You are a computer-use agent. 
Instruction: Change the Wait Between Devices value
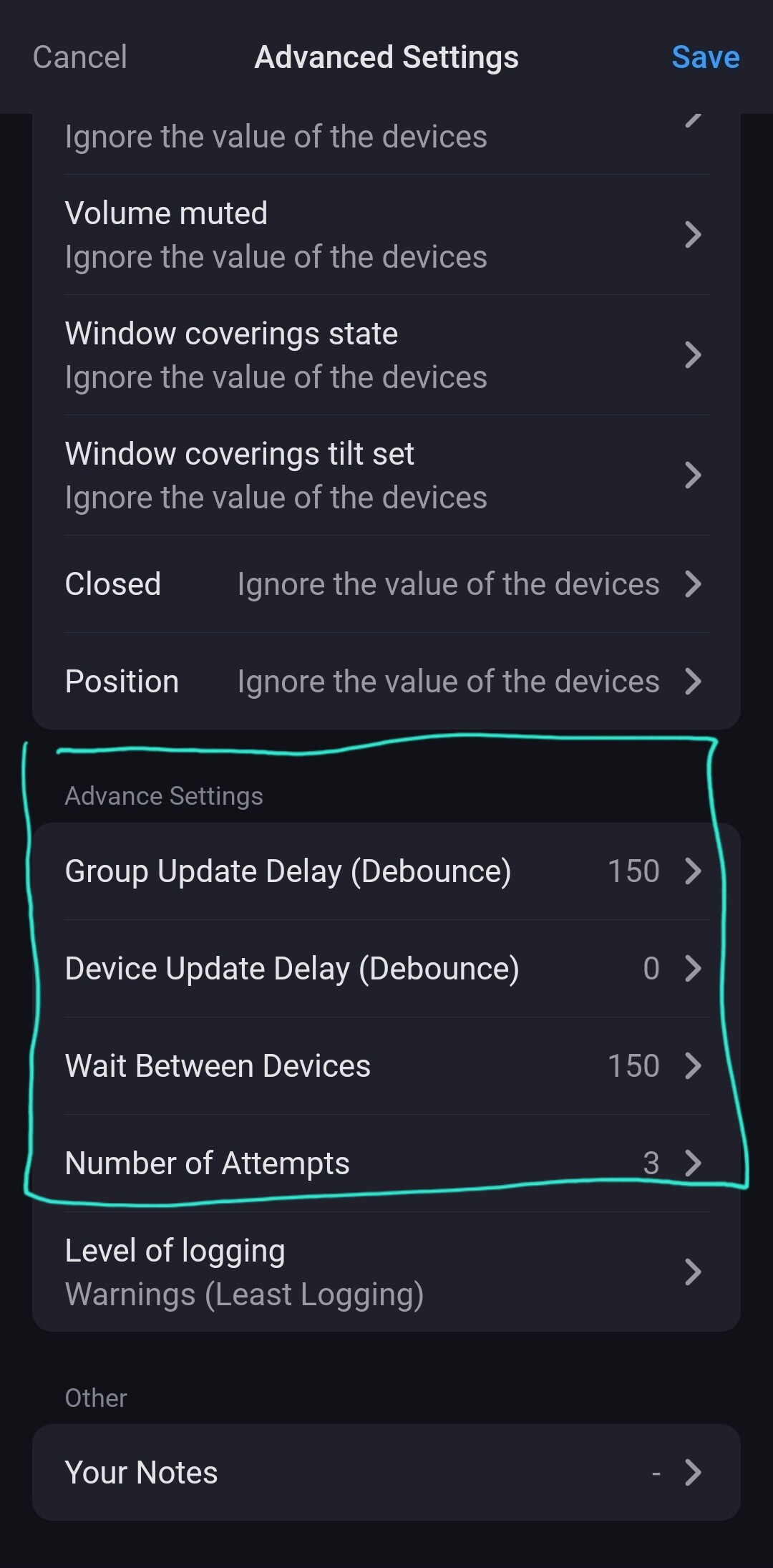(386, 1066)
